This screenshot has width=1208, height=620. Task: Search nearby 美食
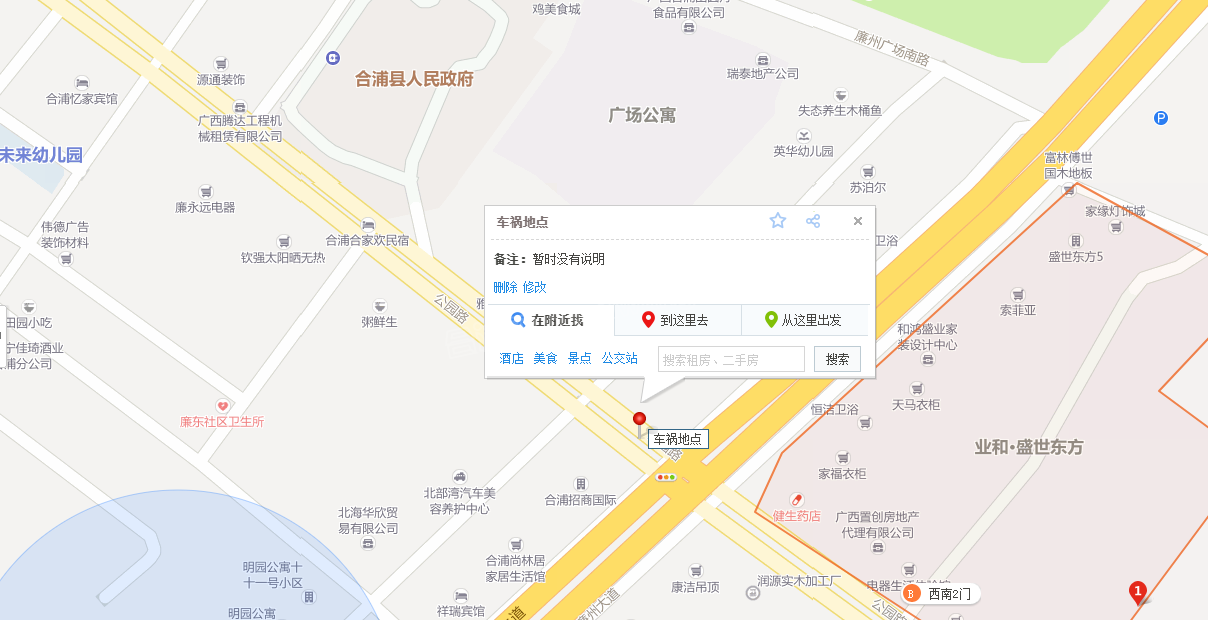click(x=545, y=358)
